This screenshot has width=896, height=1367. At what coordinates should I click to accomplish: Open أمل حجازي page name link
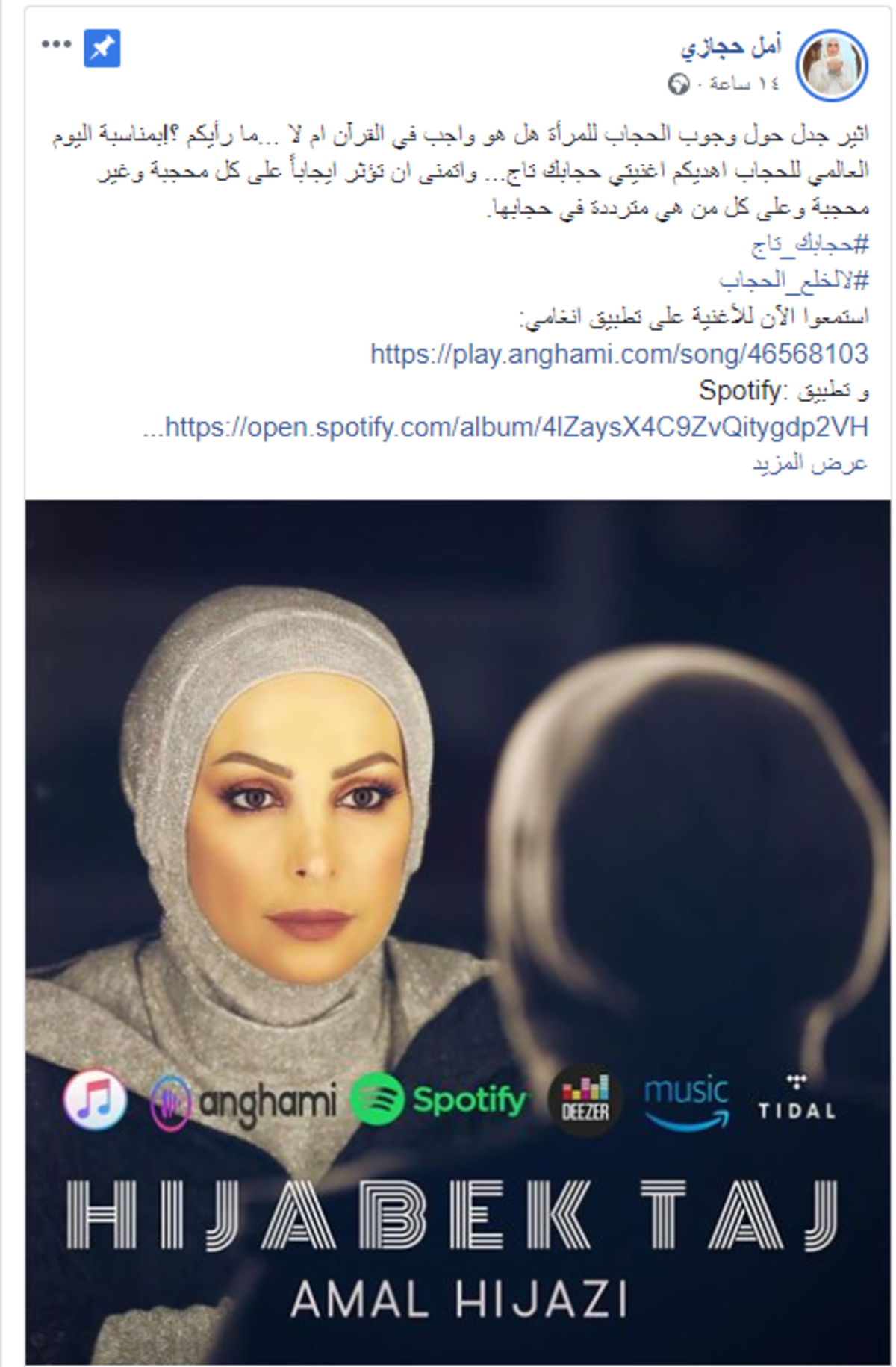(730, 47)
